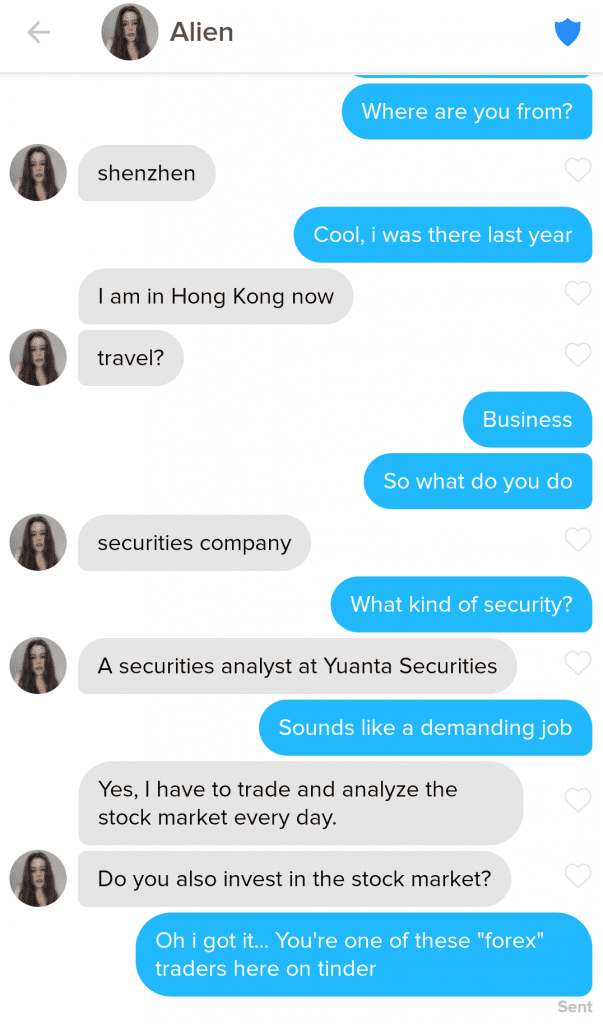
Task: Like the "I am in Hong Kong now" message
Action: pyautogui.click(x=578, y=294)
